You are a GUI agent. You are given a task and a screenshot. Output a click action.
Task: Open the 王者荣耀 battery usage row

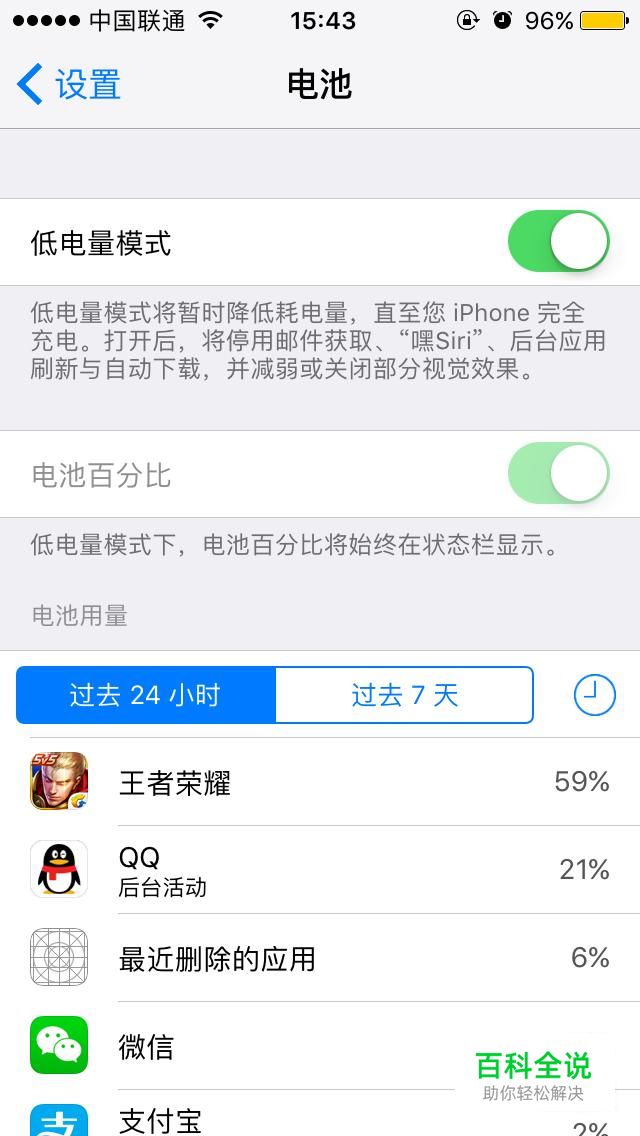point(320,782)
